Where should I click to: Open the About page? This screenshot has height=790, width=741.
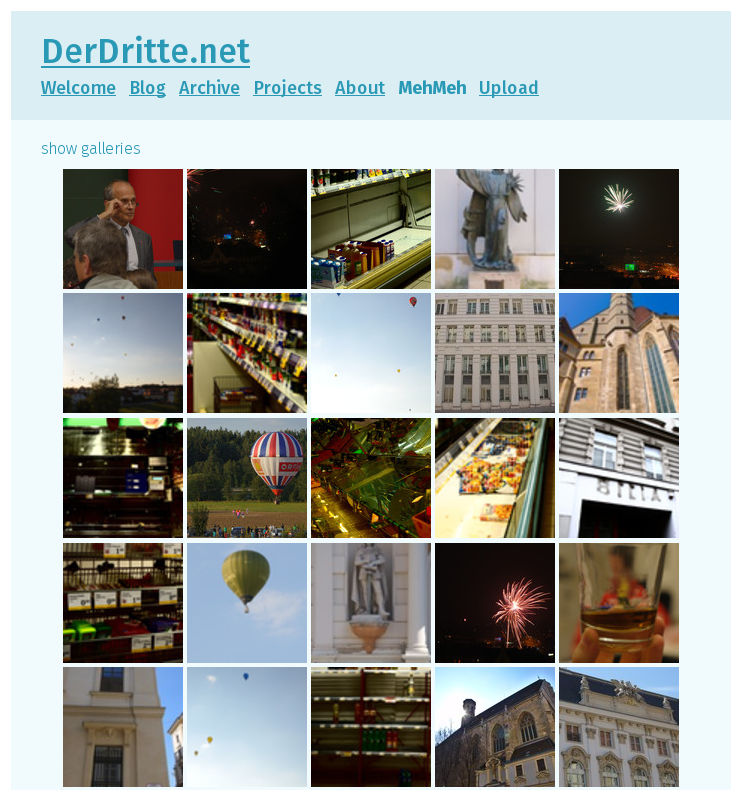(359, 88)
